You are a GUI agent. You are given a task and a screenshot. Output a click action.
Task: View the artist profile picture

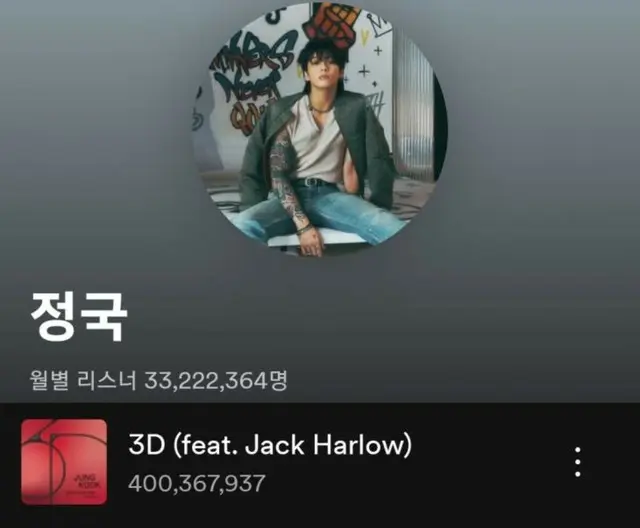320,128
